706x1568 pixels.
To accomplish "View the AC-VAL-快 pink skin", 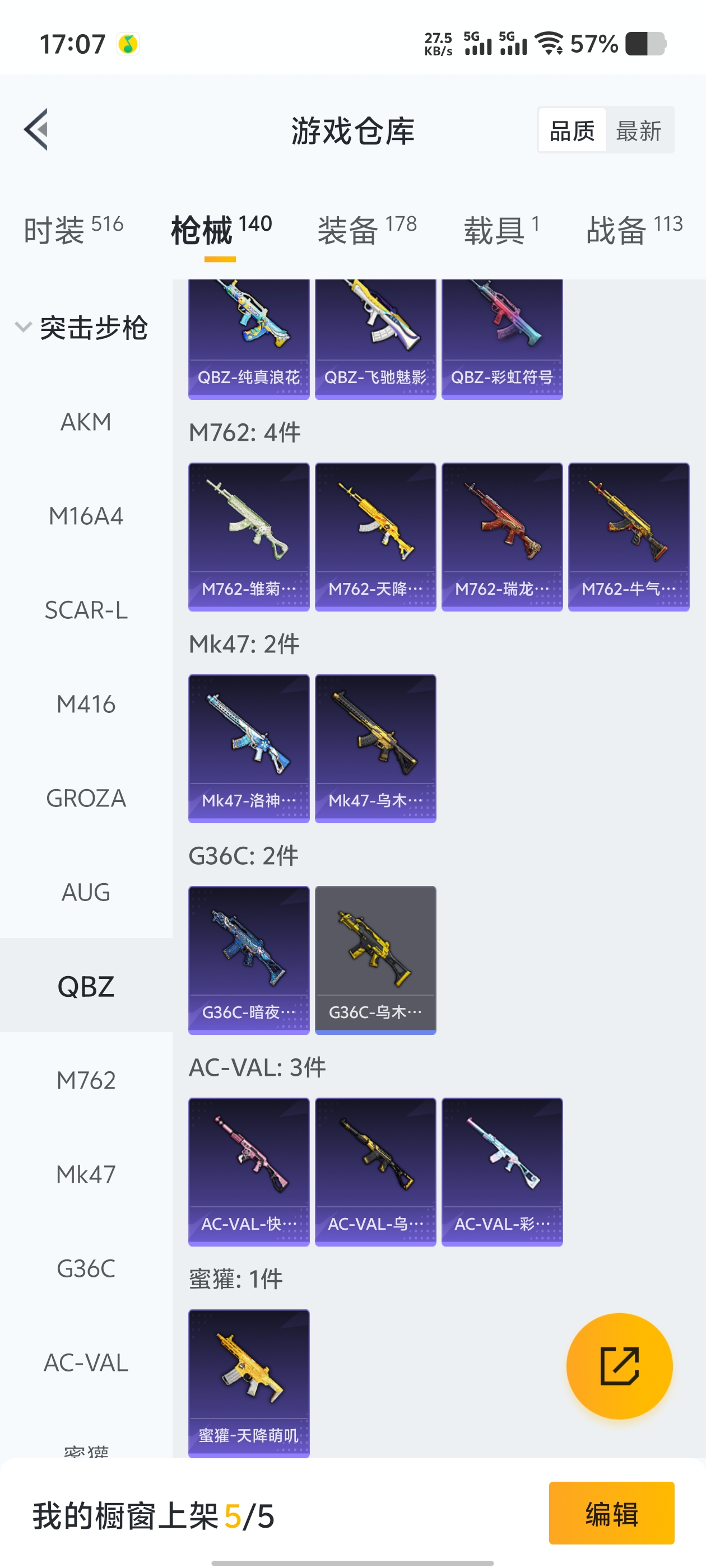I will coord(249,1172).
